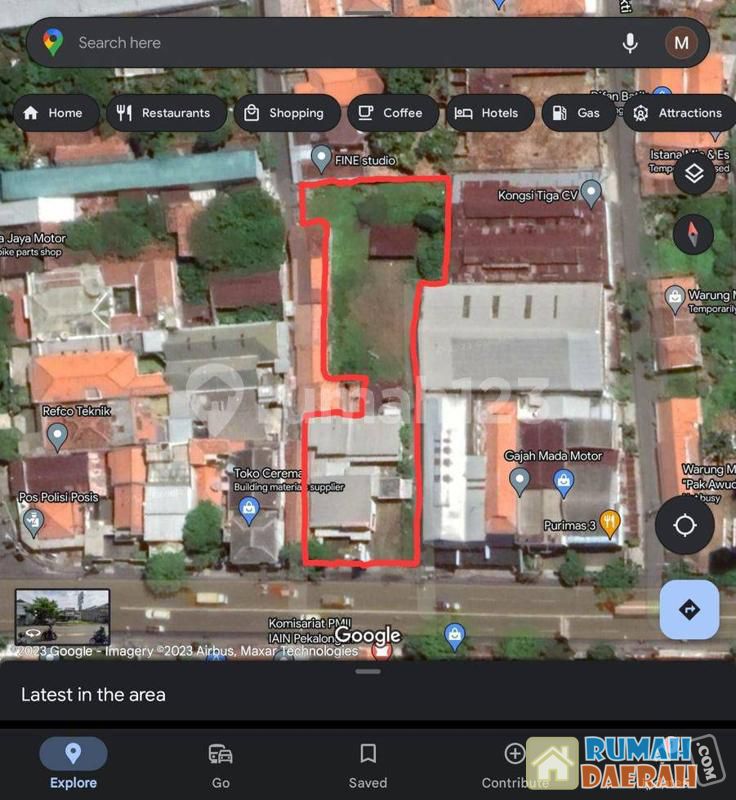Select the Kongsi Tiga CV pin
Viewport: 736px width, 800px height.
(591, 191)
